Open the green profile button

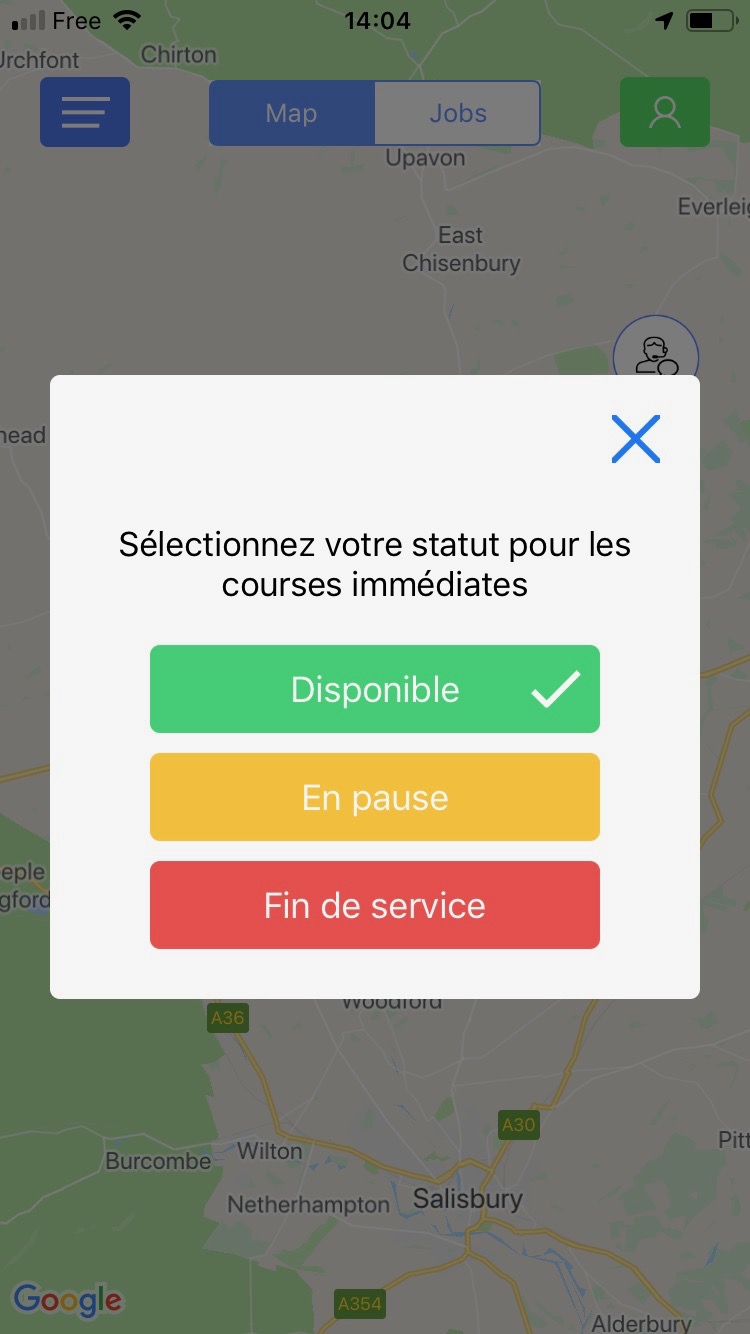point(665,112)
